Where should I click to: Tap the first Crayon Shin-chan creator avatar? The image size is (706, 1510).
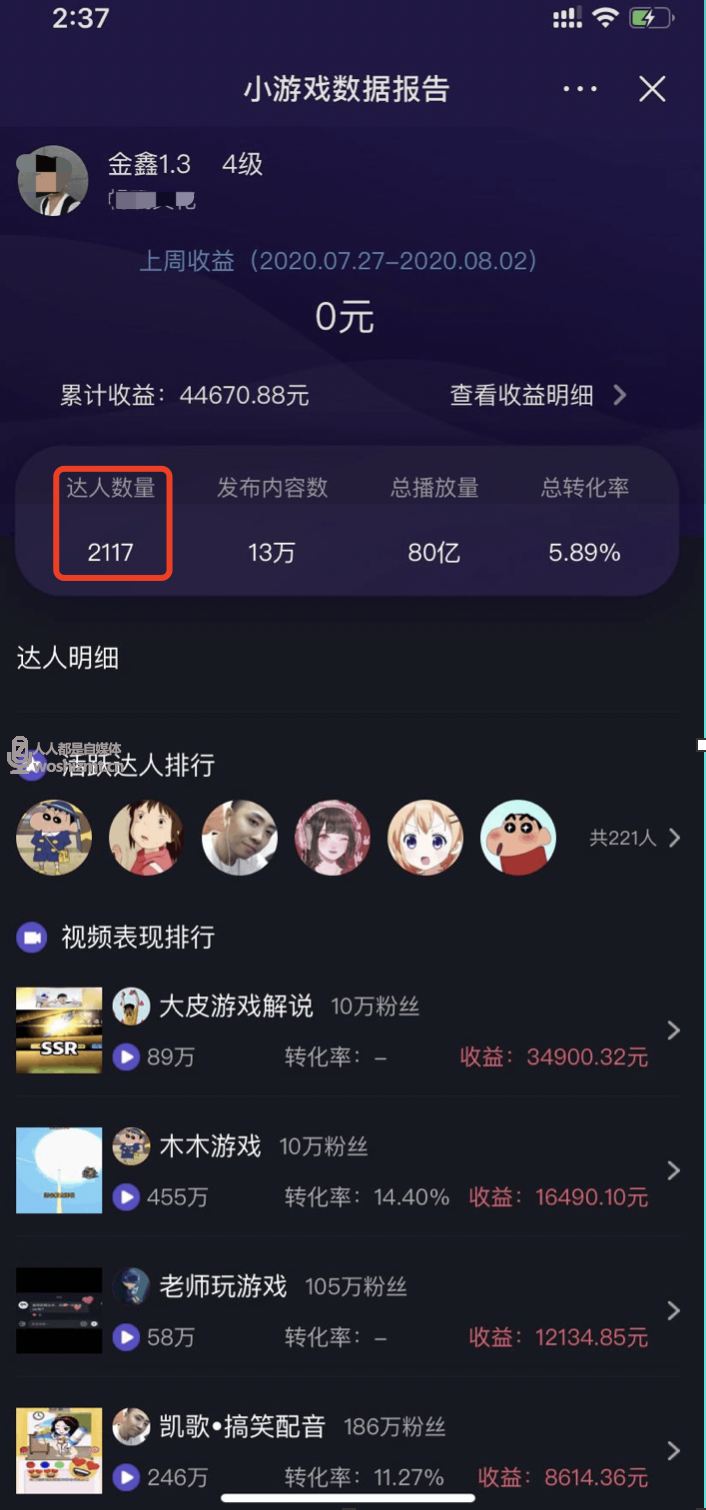coord(54,838)
